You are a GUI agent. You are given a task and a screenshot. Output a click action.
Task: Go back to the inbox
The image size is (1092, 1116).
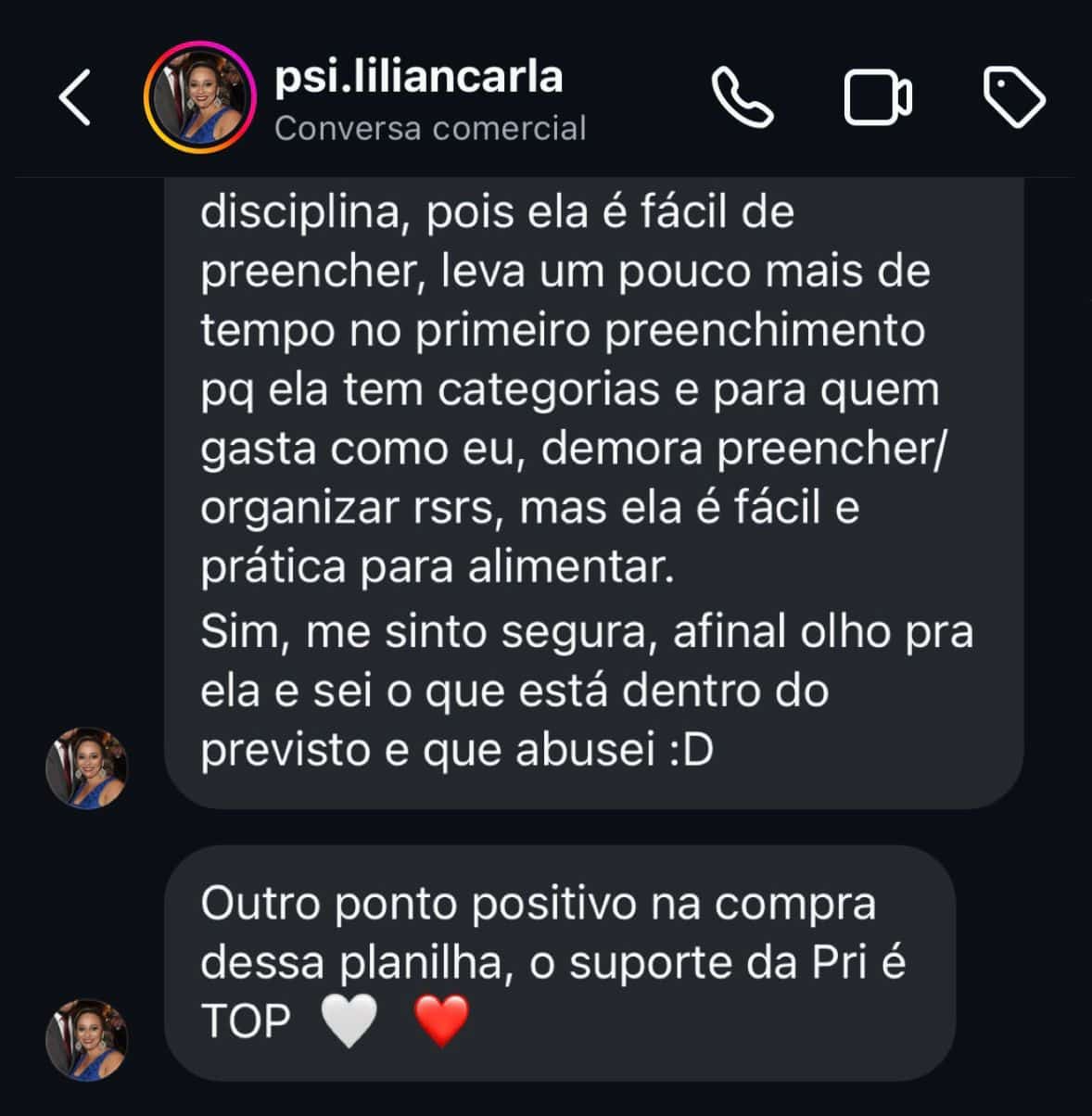[75, 96]
